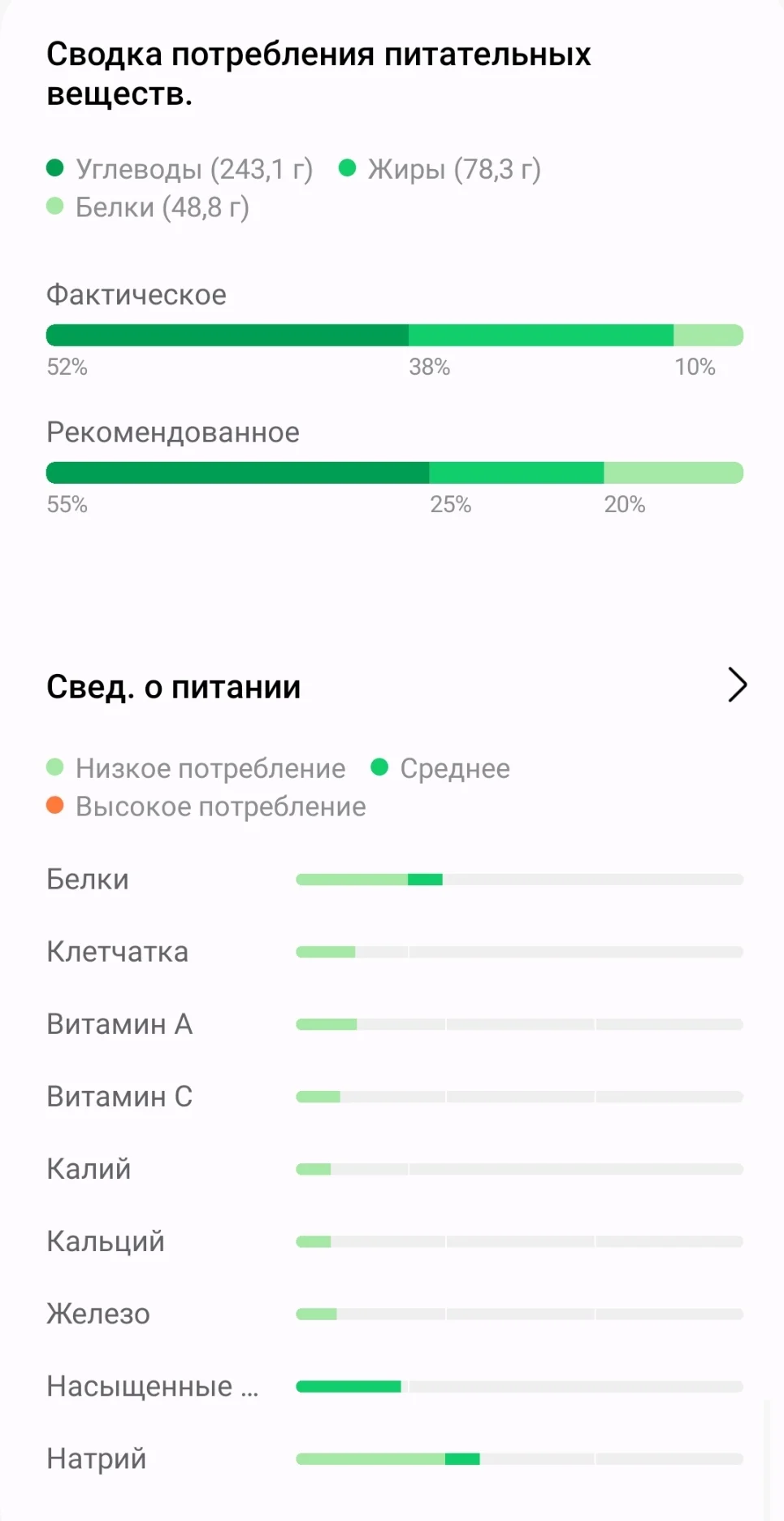Tap the Низкое потребление legend indicator
The image size is (784, 1521).
click(x=54, y=767)
